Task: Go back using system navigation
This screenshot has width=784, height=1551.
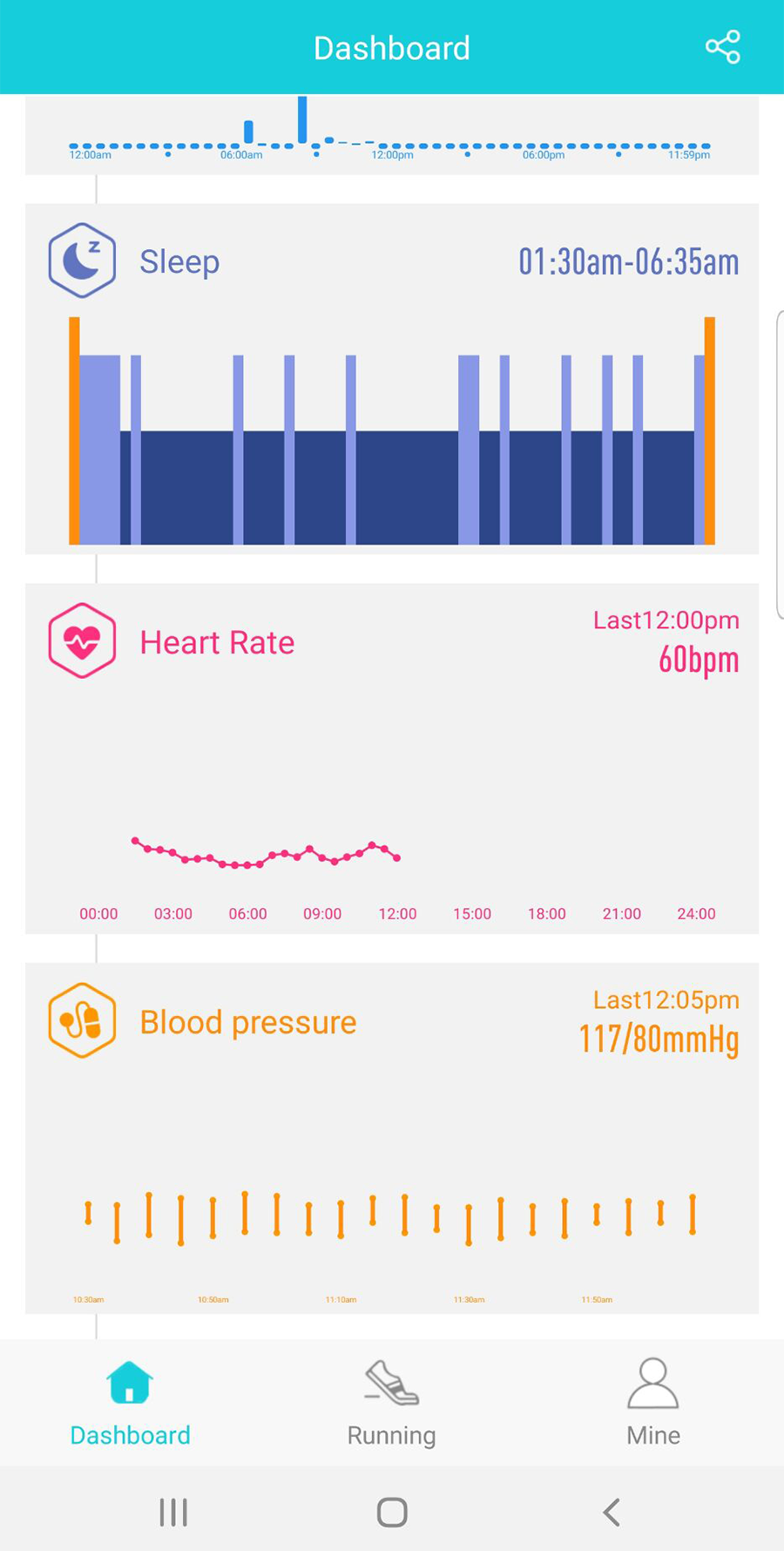Action: point(612,1512)
